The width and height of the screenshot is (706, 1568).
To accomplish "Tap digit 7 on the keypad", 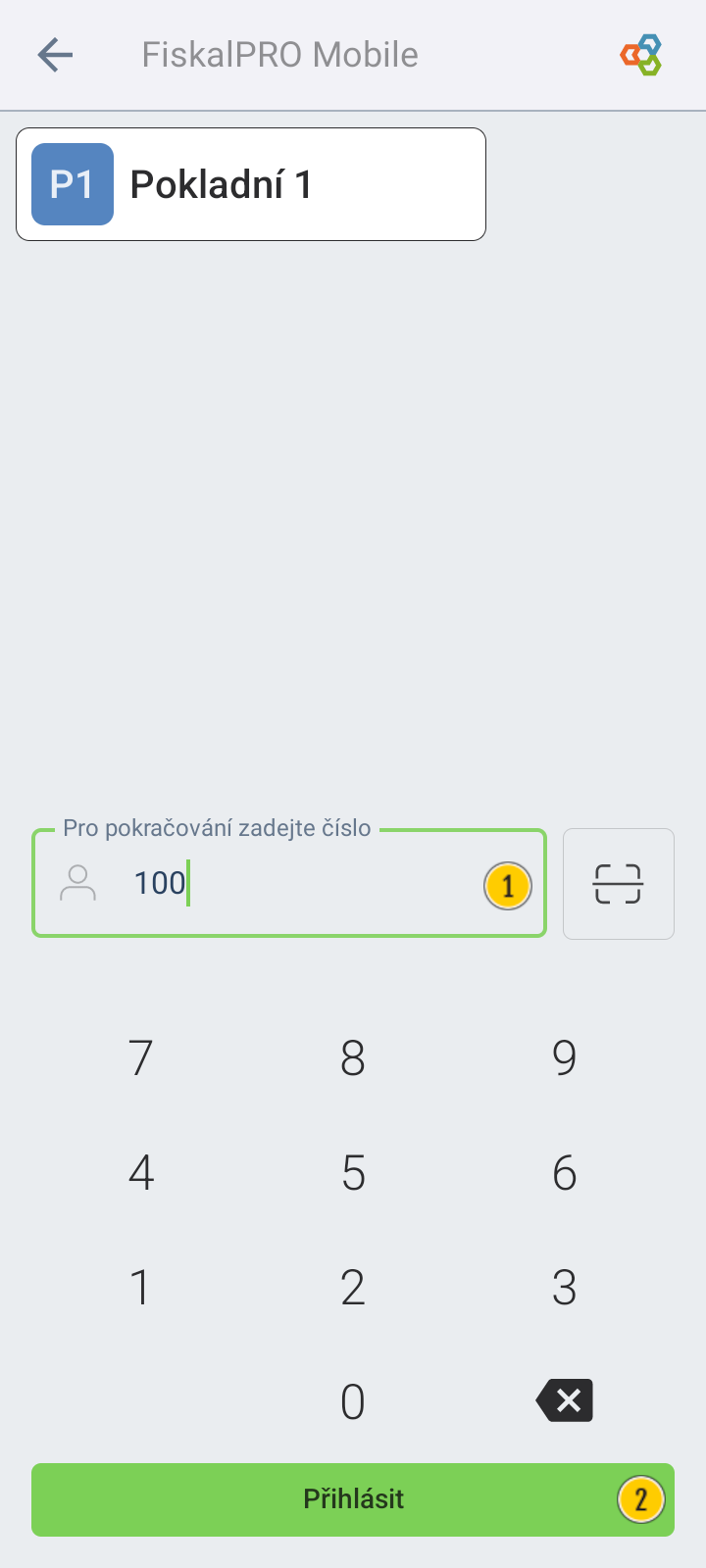I will click(141, 1058).
